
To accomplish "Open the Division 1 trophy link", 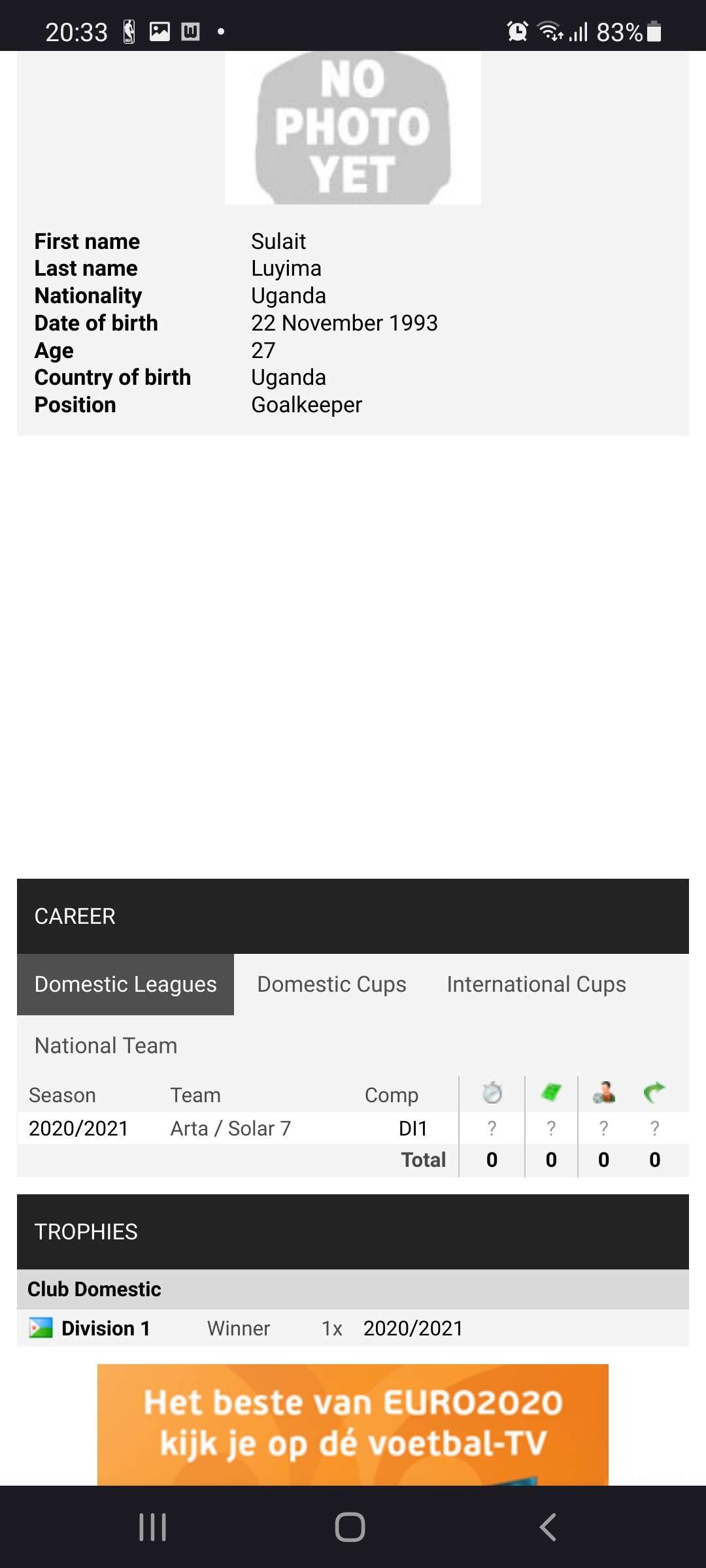I will click(105, 1328).
